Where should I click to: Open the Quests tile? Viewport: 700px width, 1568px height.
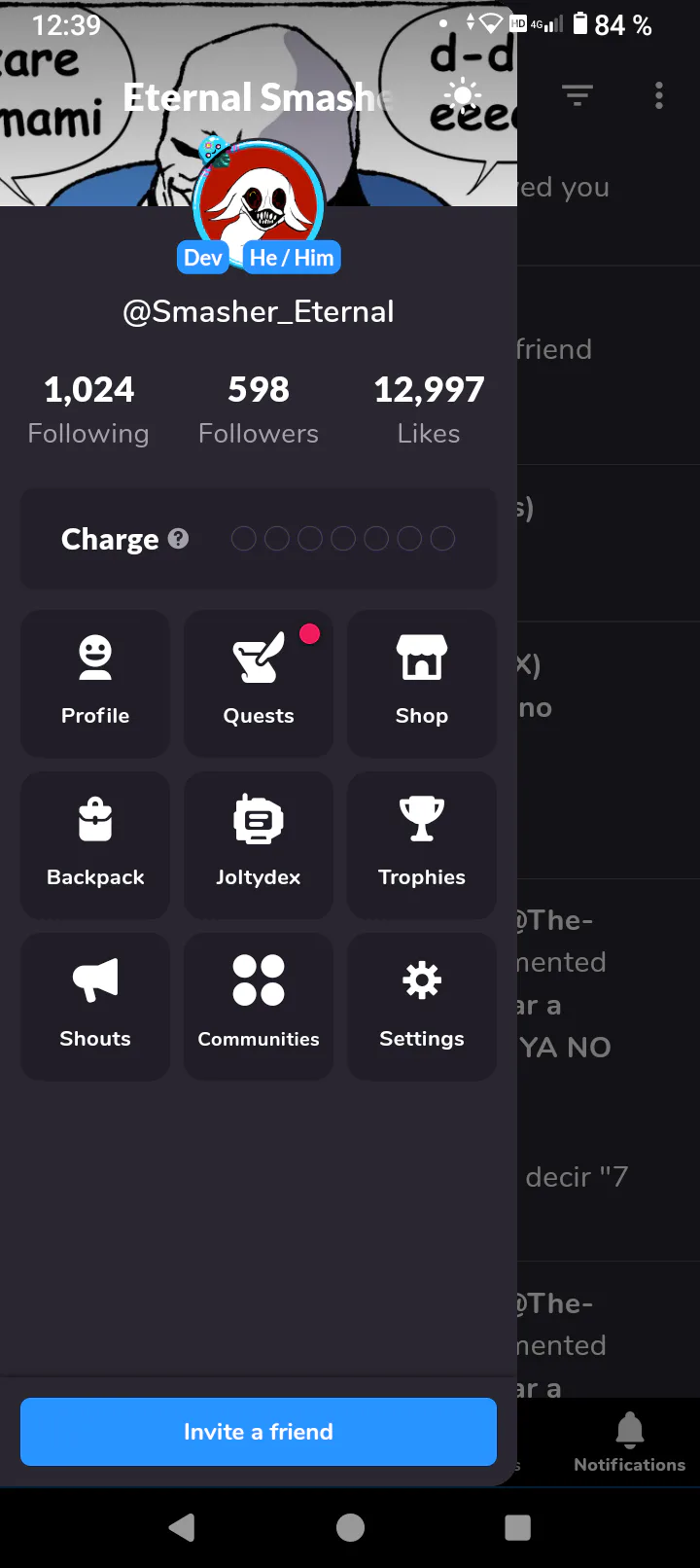[259, 683]
